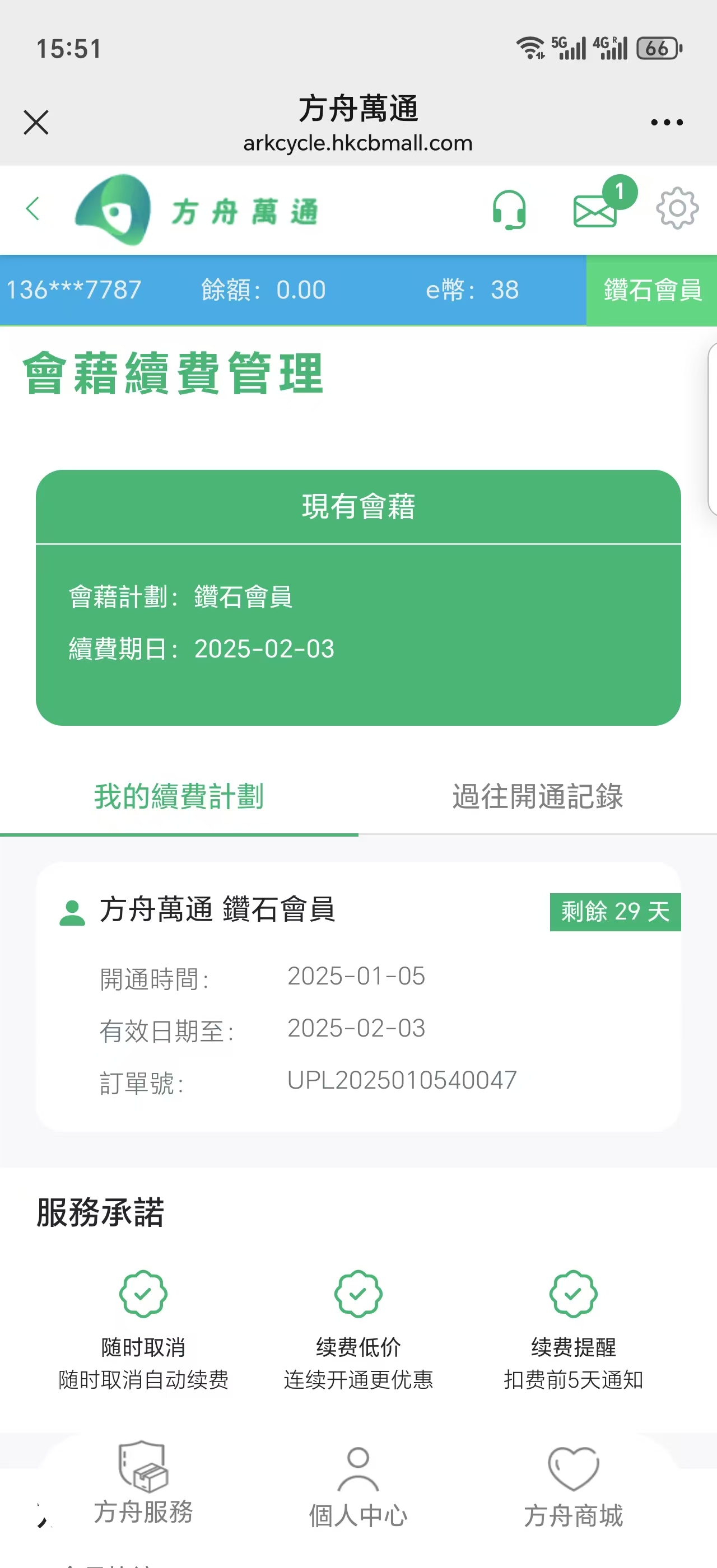Image resolution: width=717 pixels, height=1568 pixels.
Task: Go to 方舟服務 in bottom navigation
Action: pos(143,1486)
